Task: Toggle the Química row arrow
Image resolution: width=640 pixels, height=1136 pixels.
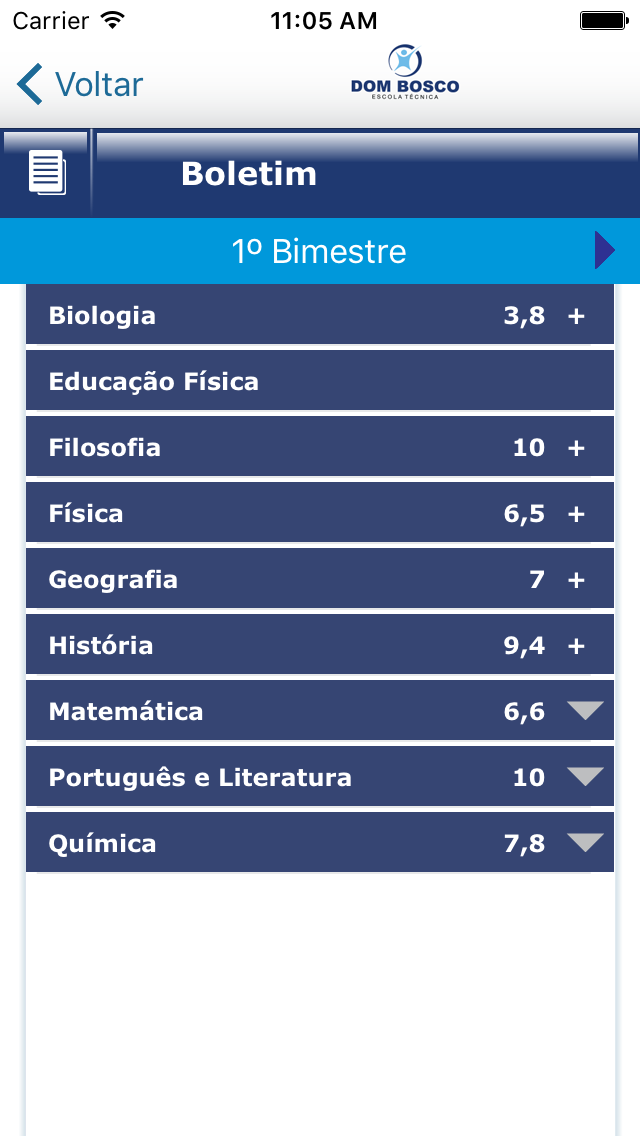Action: (x=586, y=843)
